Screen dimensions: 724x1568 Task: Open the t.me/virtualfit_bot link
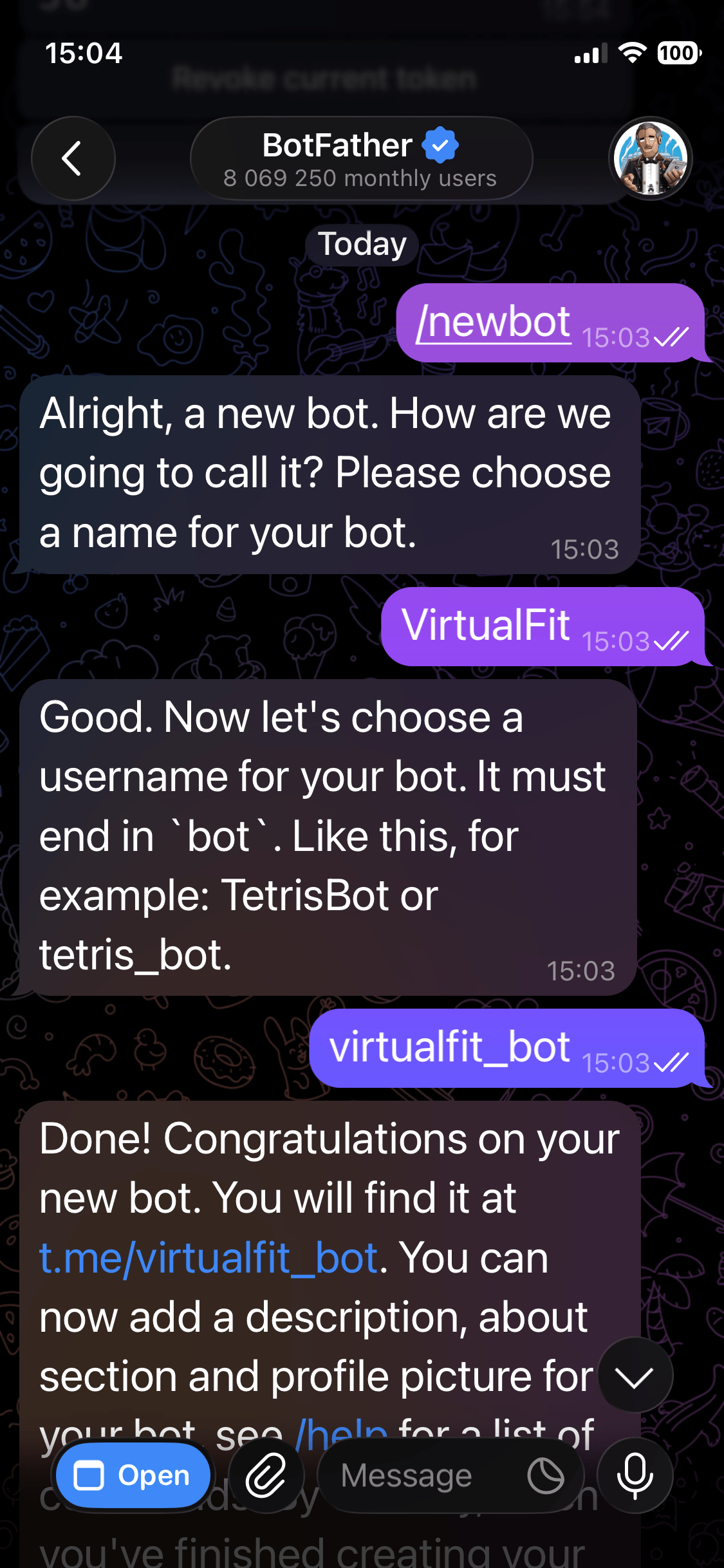coord(209,1257)
